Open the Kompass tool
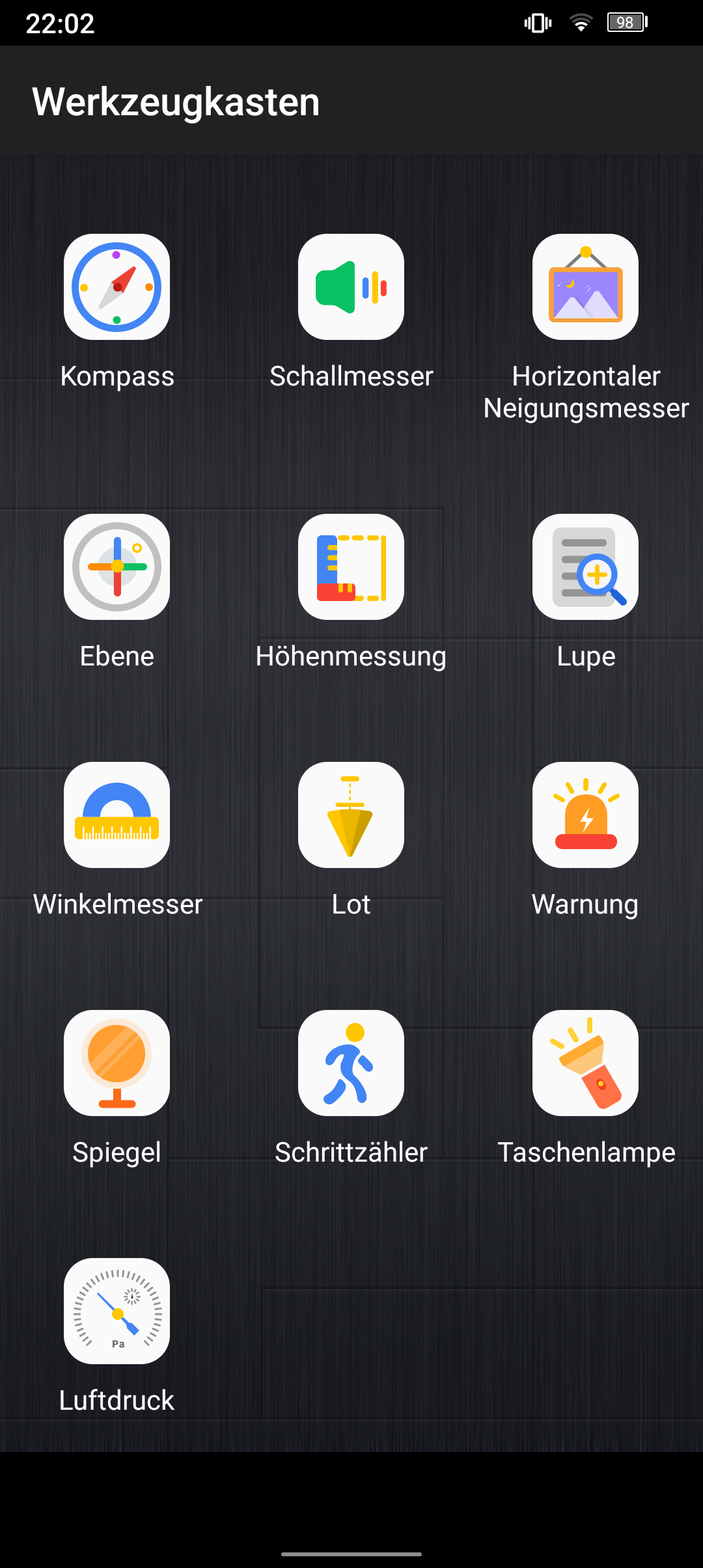This screenshot has width=703, height=1568. click(x=117, y=287)
